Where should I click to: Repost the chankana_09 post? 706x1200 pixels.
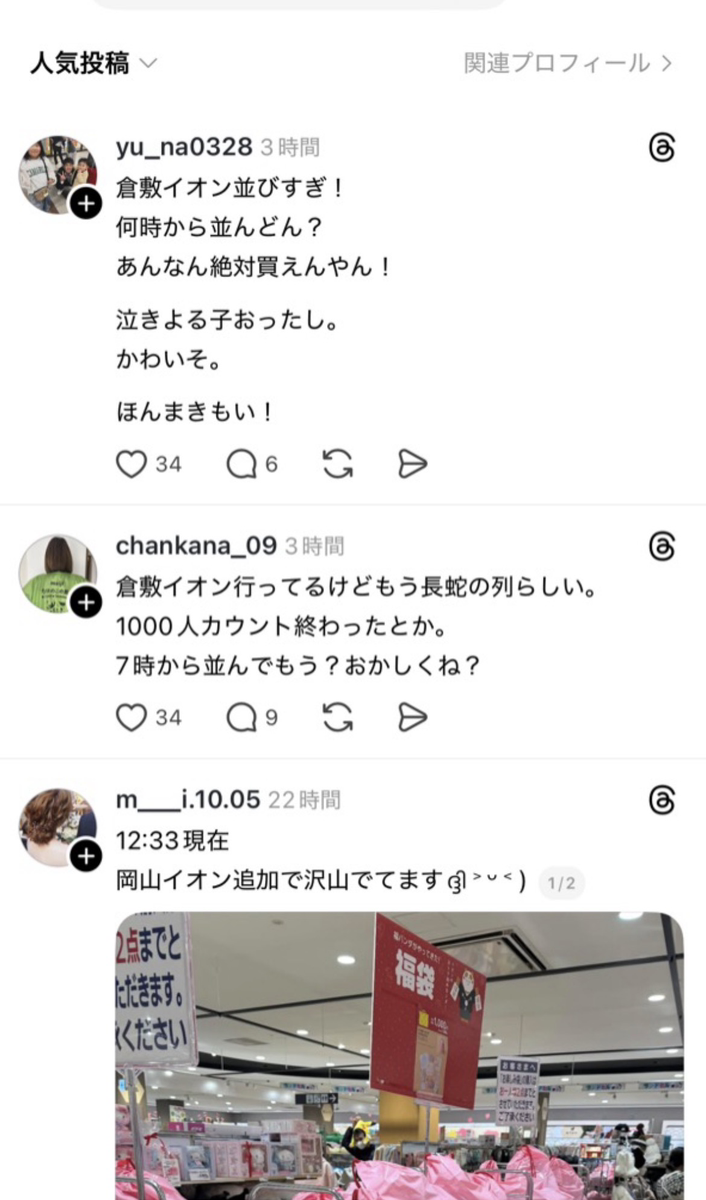pyautogui.click(x=338, y=717)
